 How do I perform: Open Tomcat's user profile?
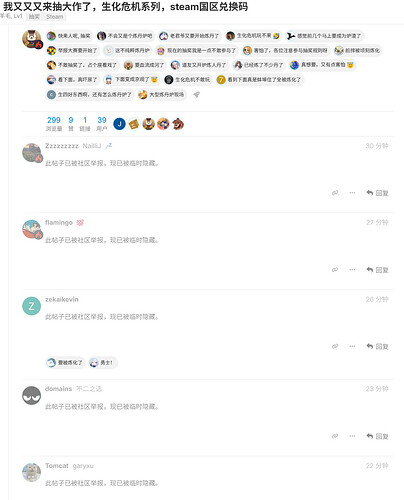pos(57,466)
